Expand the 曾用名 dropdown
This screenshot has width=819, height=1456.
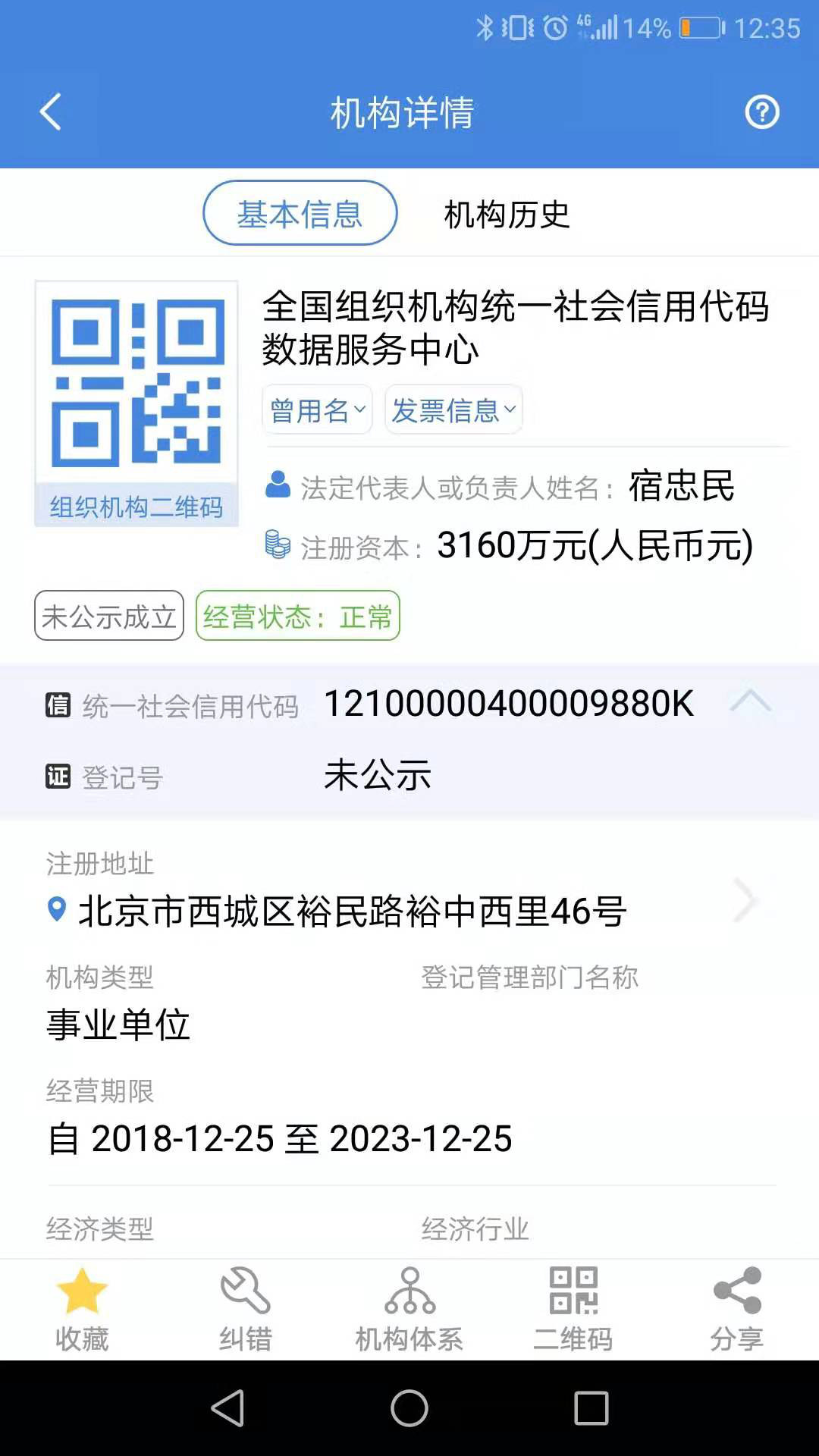pos(317,410)
